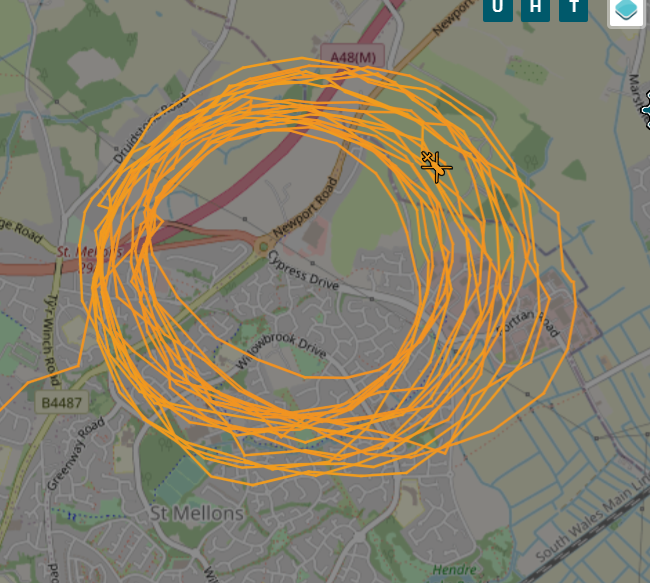The width and height of the screenshot is (650, 583).
Task: Tap the U map button
Action: tap(498, 8)
